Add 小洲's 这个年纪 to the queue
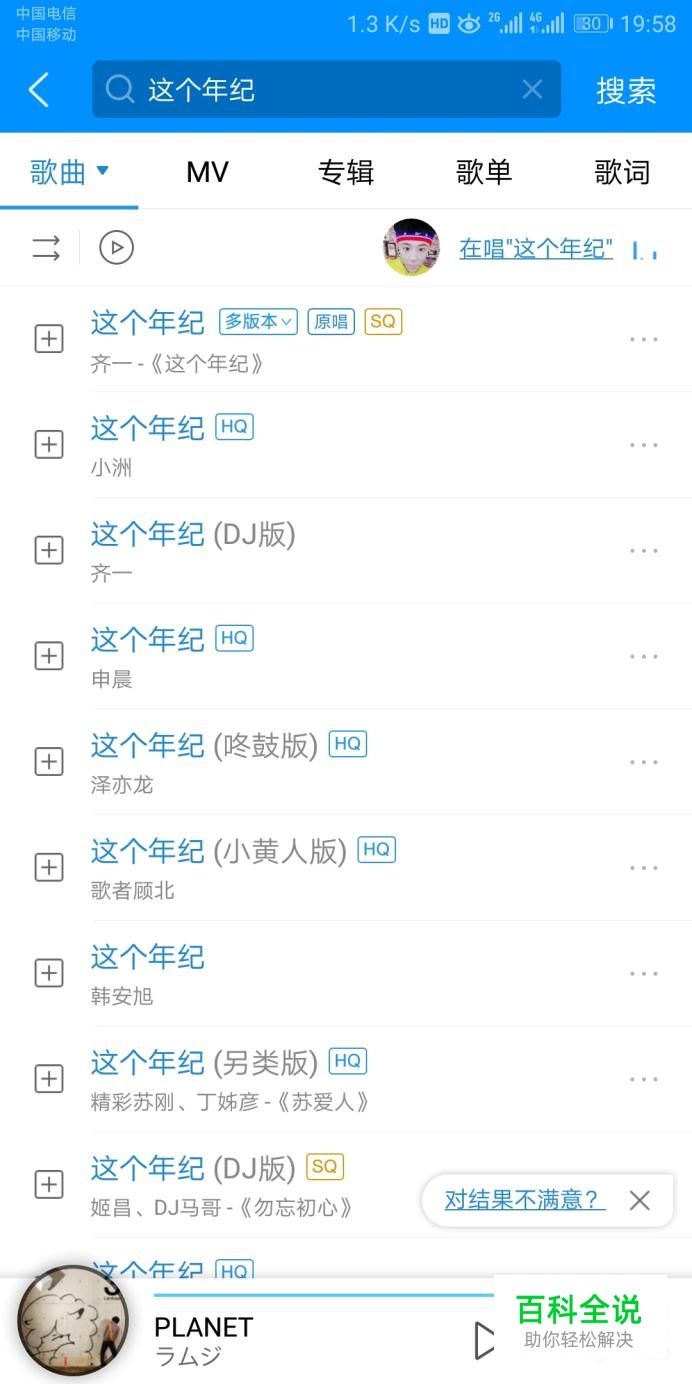This screenshot has width=692, height=1384. pyautogui.click(x=49, y=445)
